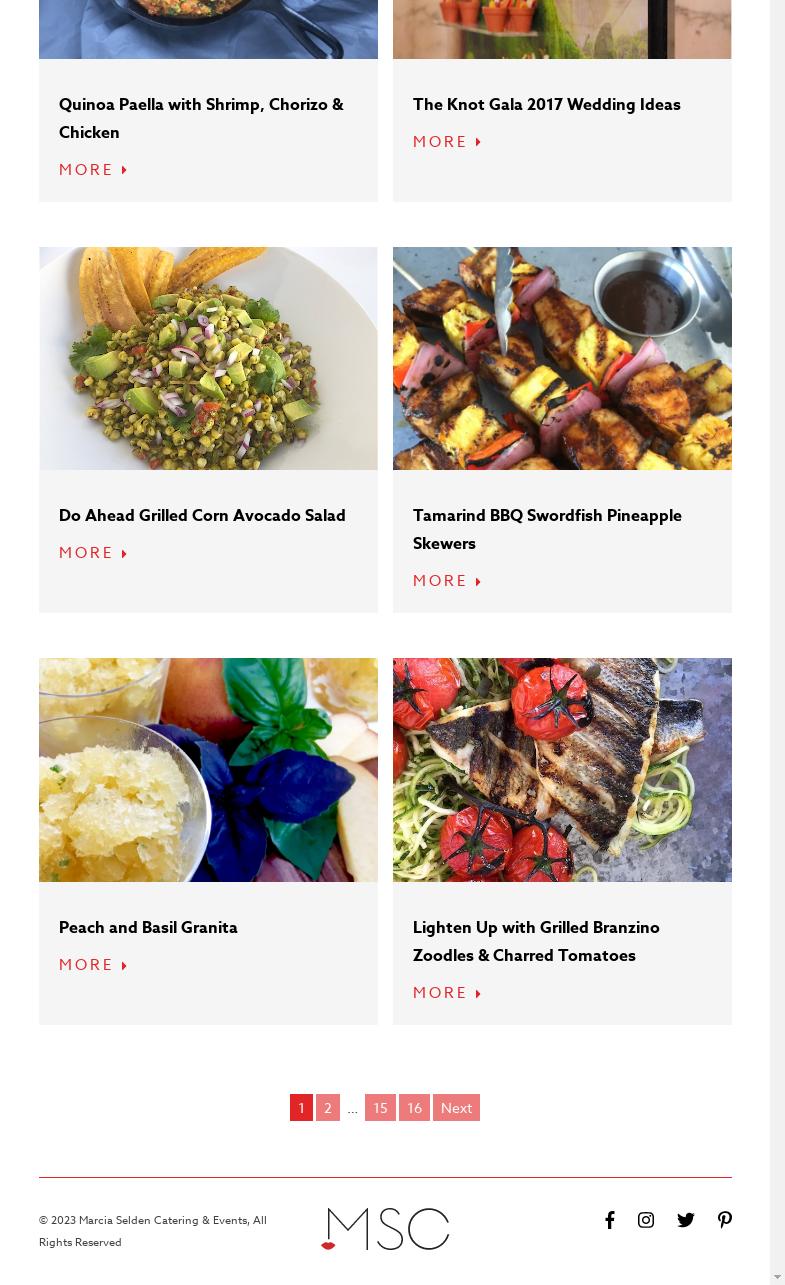The width and height of the screenshot is (785, 1285).
Task: Go to page 2 of the blog
Action: click(328, 1107)
